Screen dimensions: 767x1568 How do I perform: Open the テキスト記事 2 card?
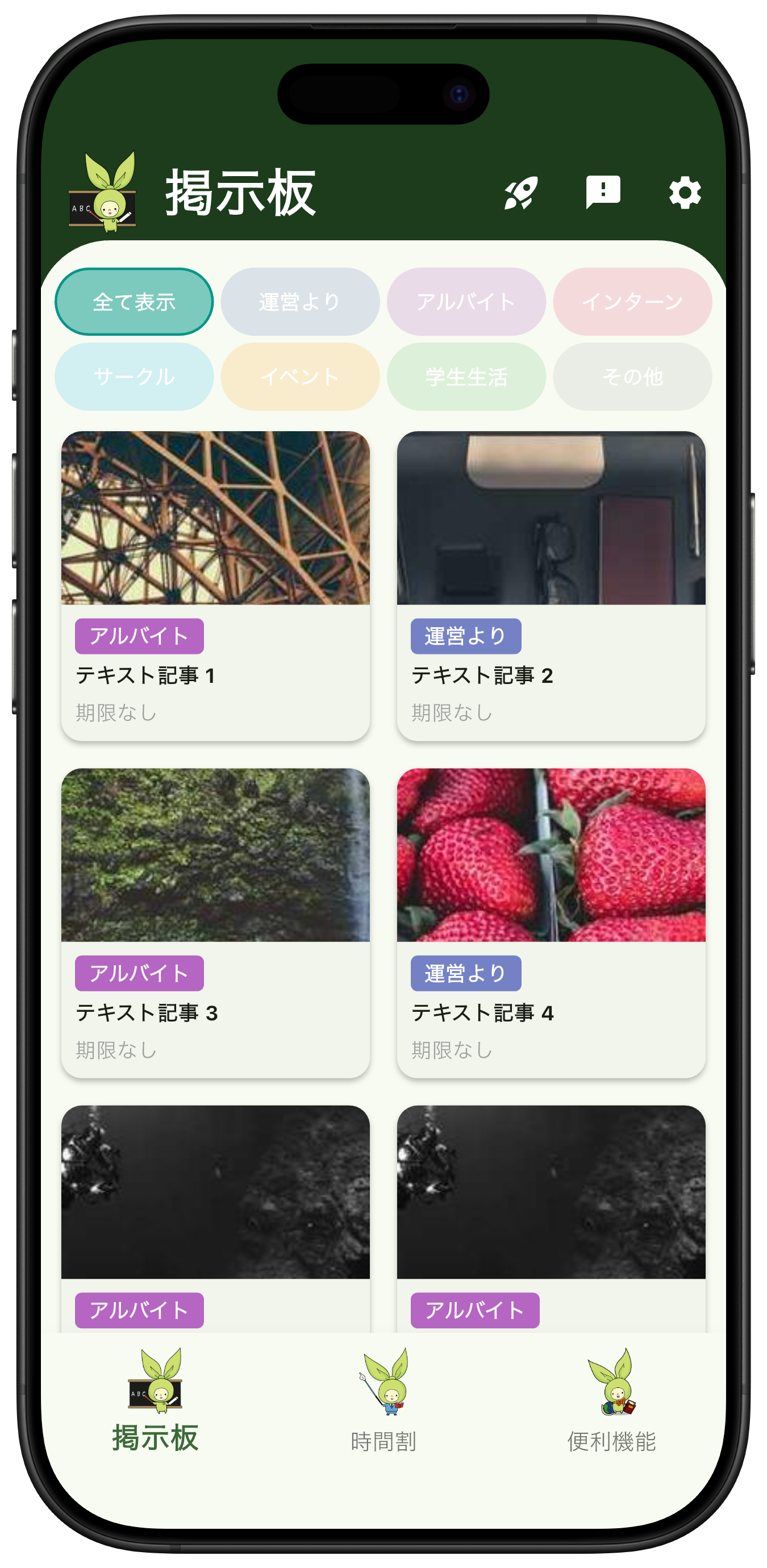point(551,586)
